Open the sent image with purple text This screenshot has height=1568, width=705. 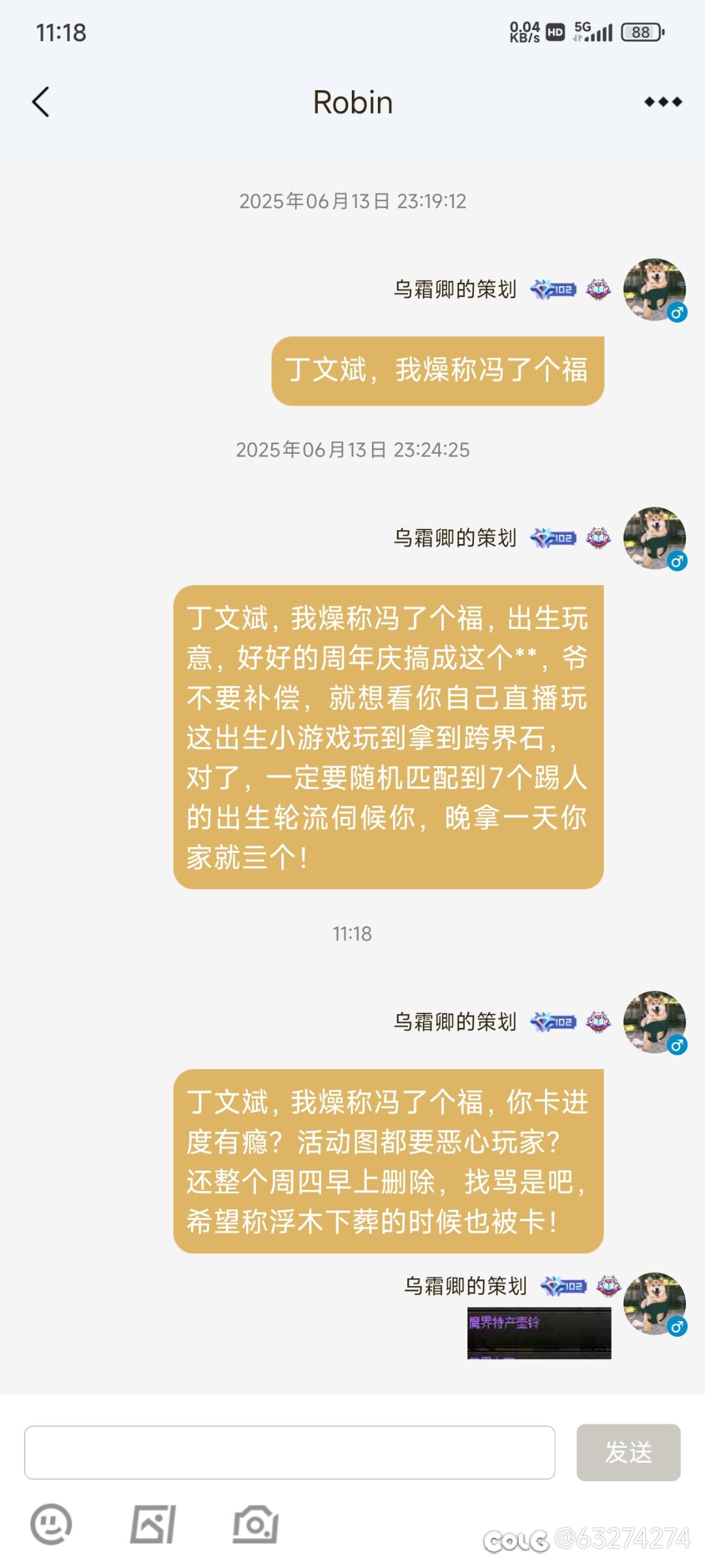coord(539,1333)
